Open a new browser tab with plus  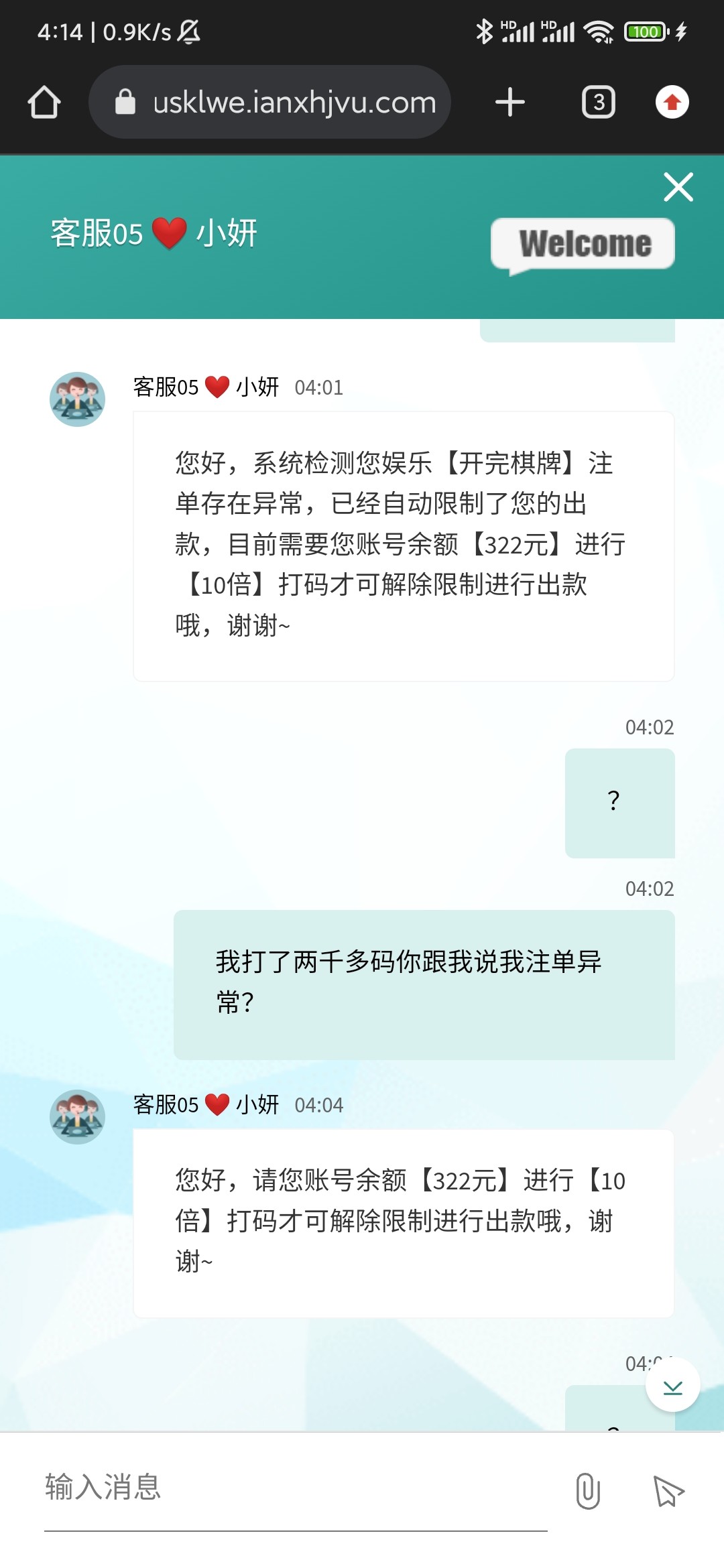tap(509, 102)
